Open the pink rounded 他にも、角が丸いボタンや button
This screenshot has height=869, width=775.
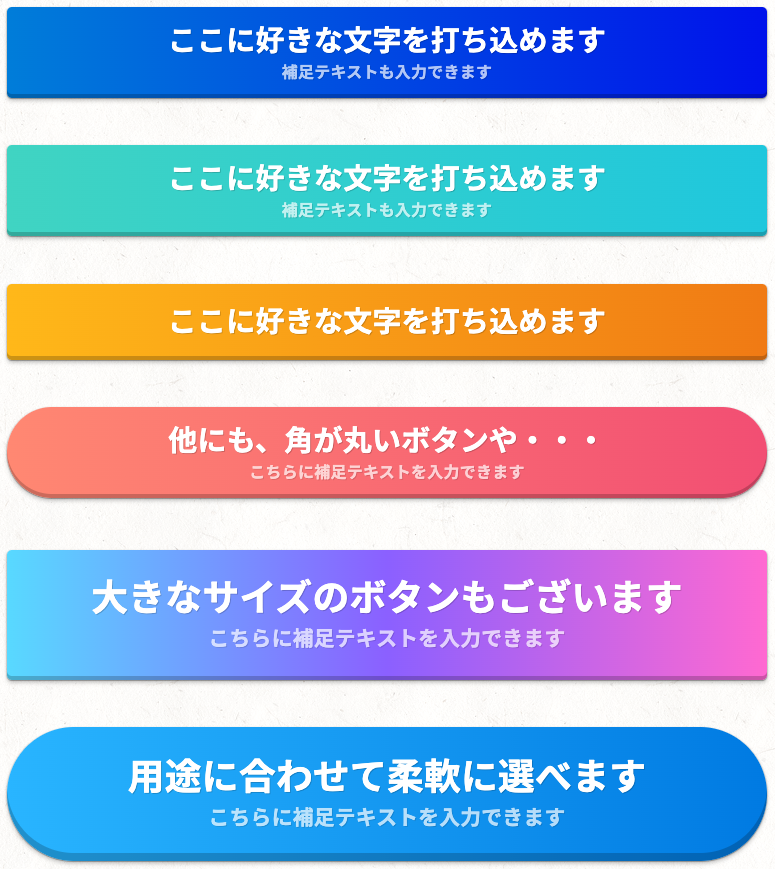tap(387, 451)
